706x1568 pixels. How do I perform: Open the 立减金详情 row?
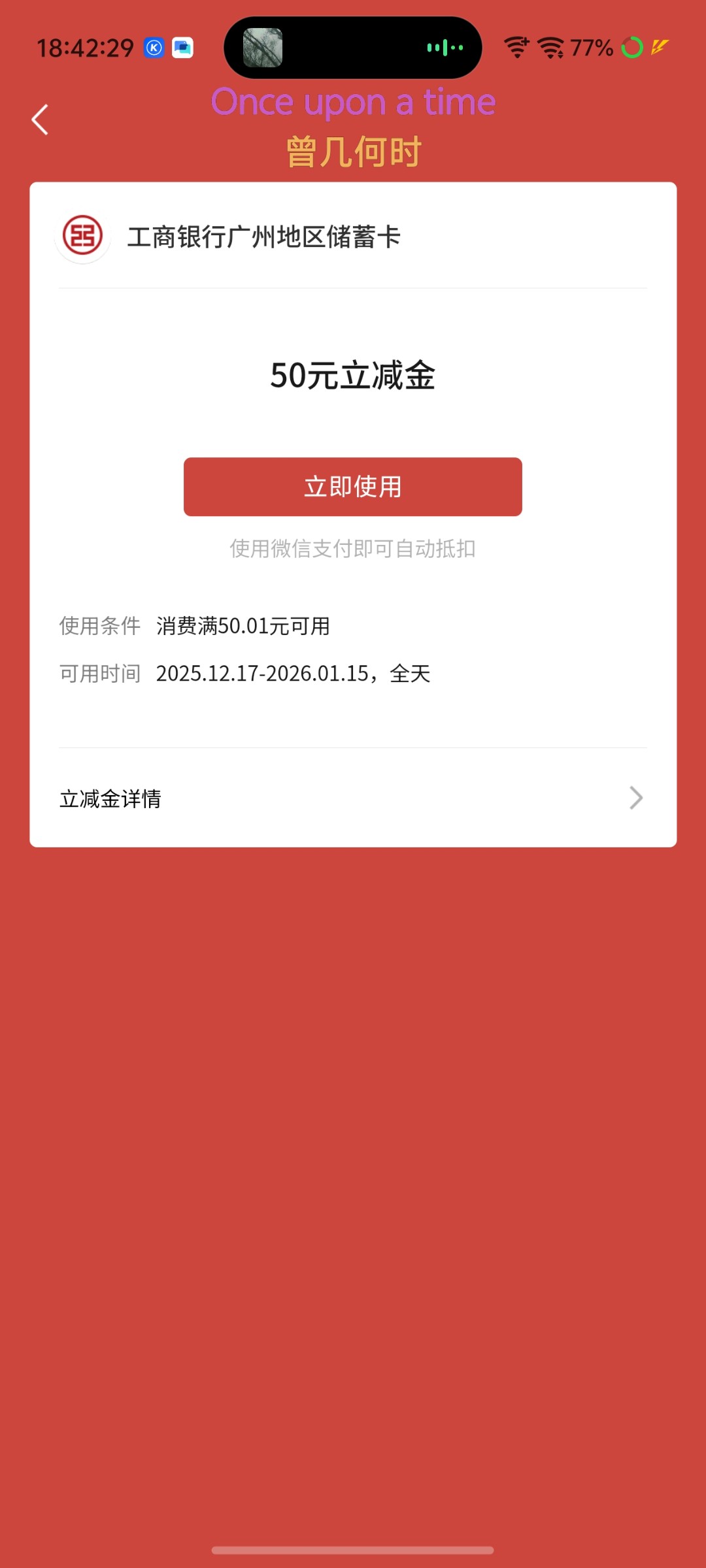[352, 798]
